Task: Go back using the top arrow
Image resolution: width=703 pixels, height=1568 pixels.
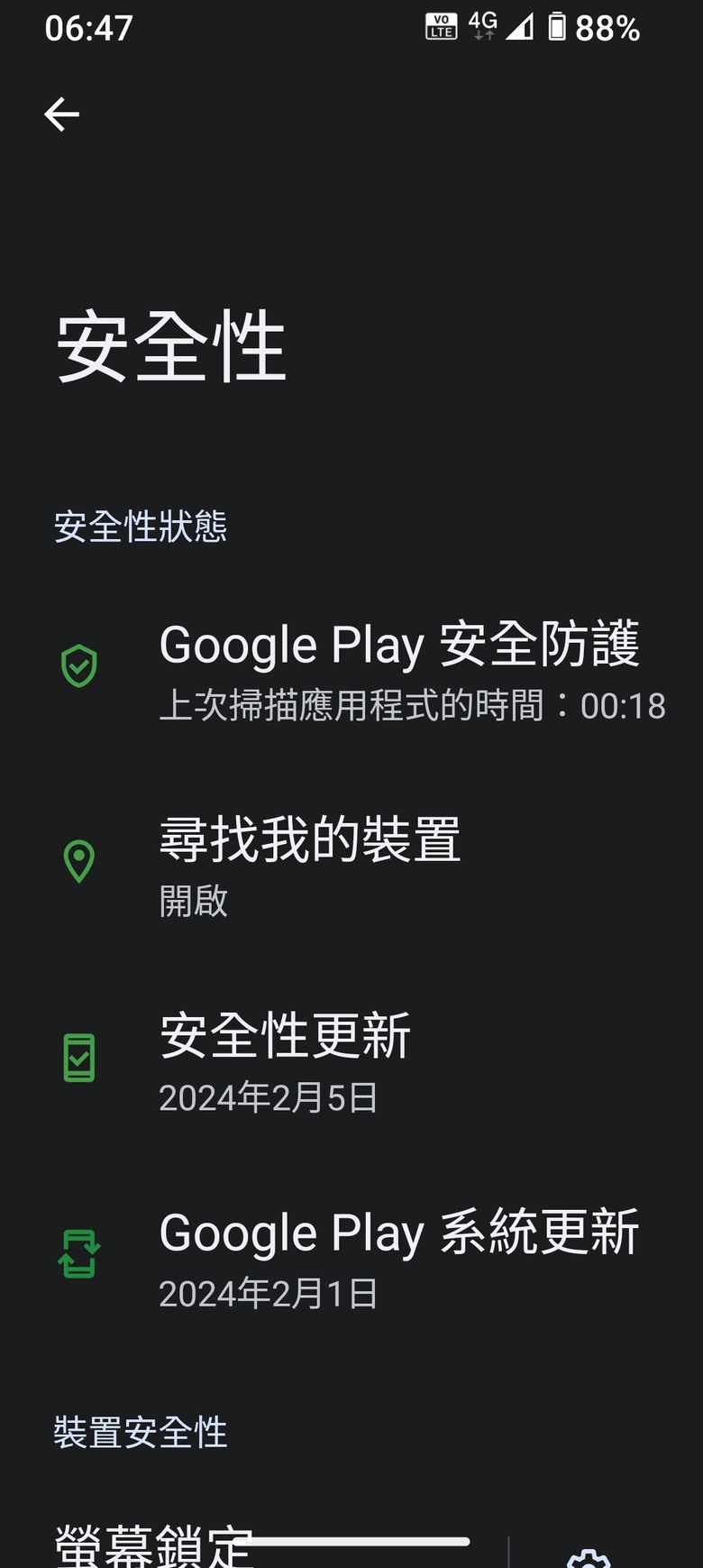Action: [61, 115]
